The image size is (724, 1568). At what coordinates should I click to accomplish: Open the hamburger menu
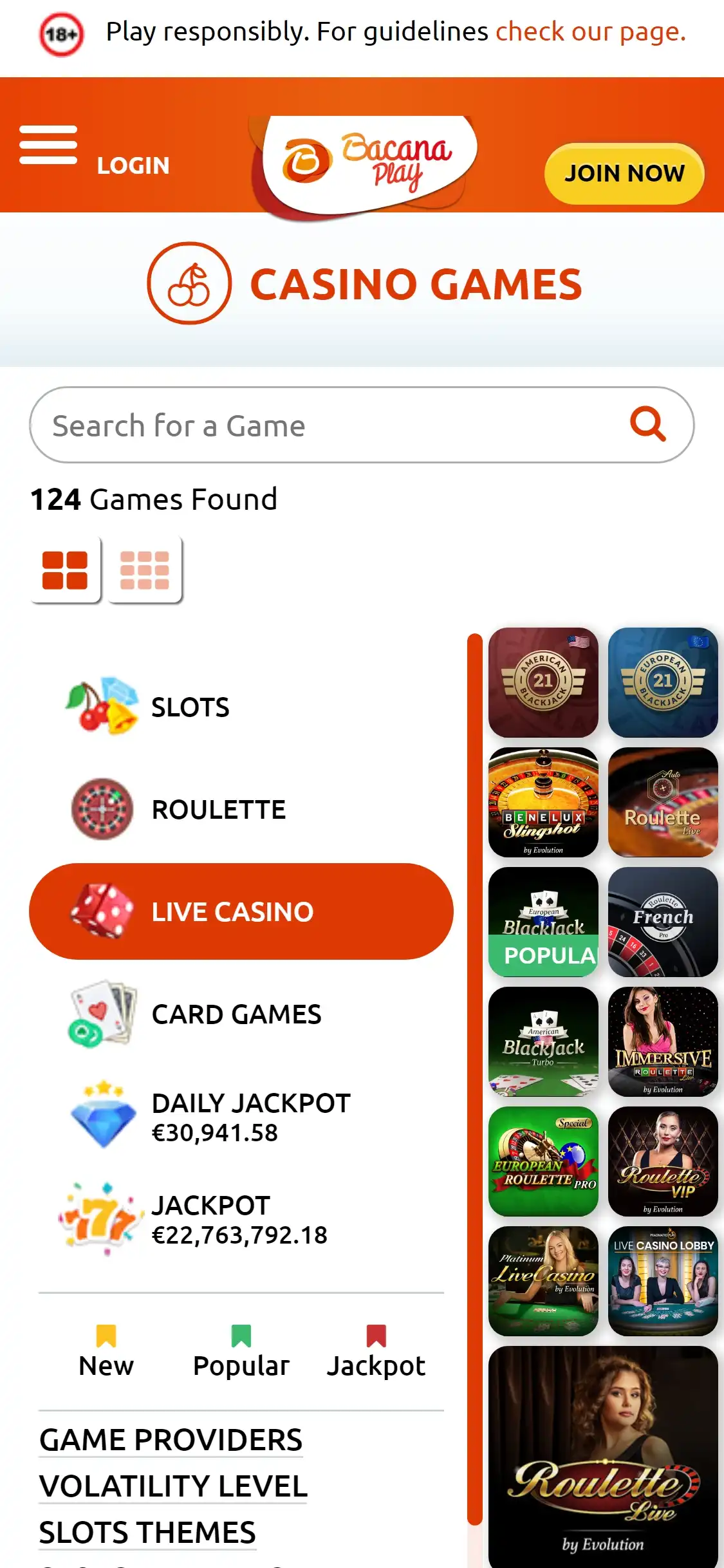point(48,145)
